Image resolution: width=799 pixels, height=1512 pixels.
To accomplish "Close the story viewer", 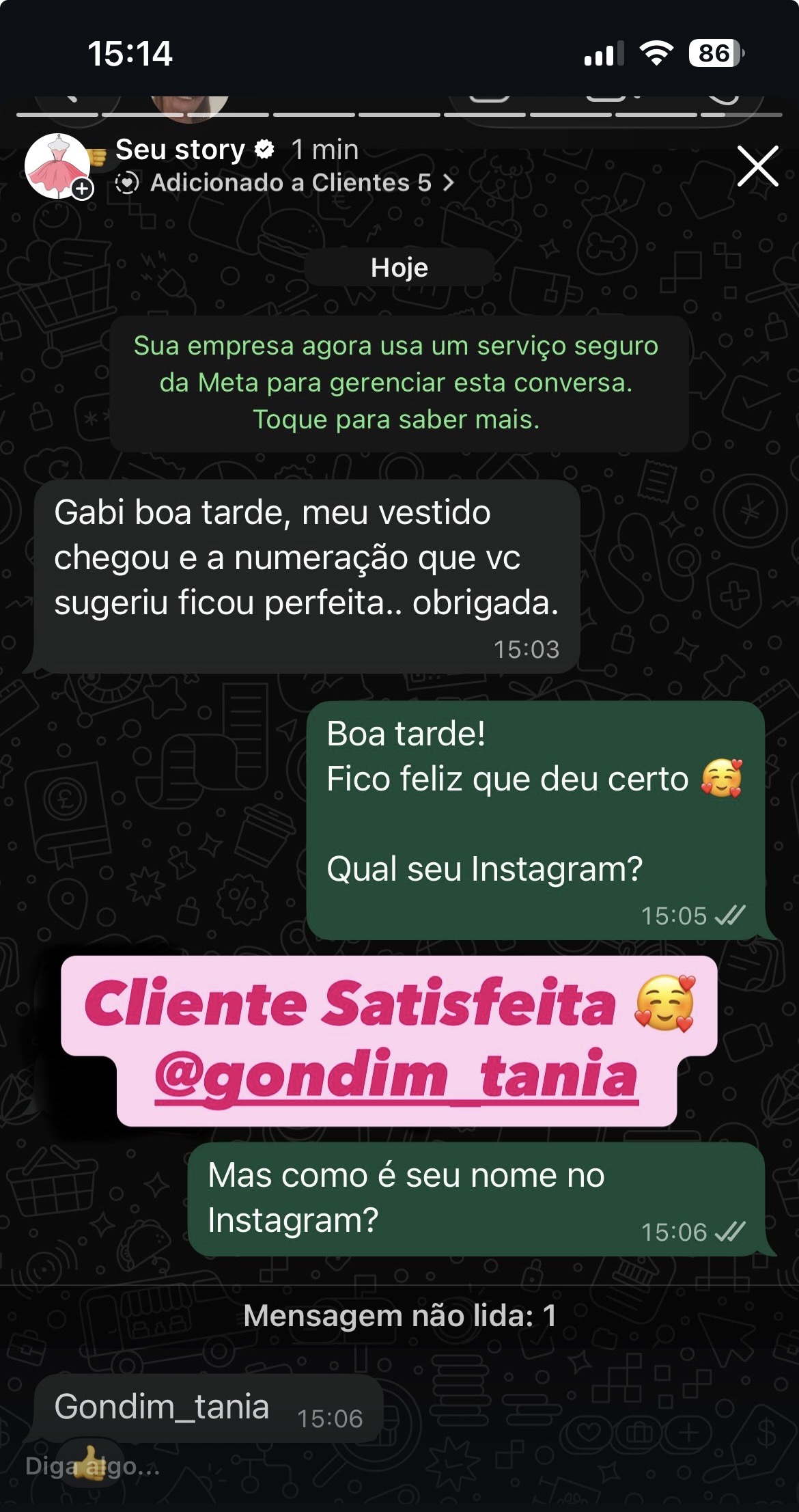I will point(757,166).
